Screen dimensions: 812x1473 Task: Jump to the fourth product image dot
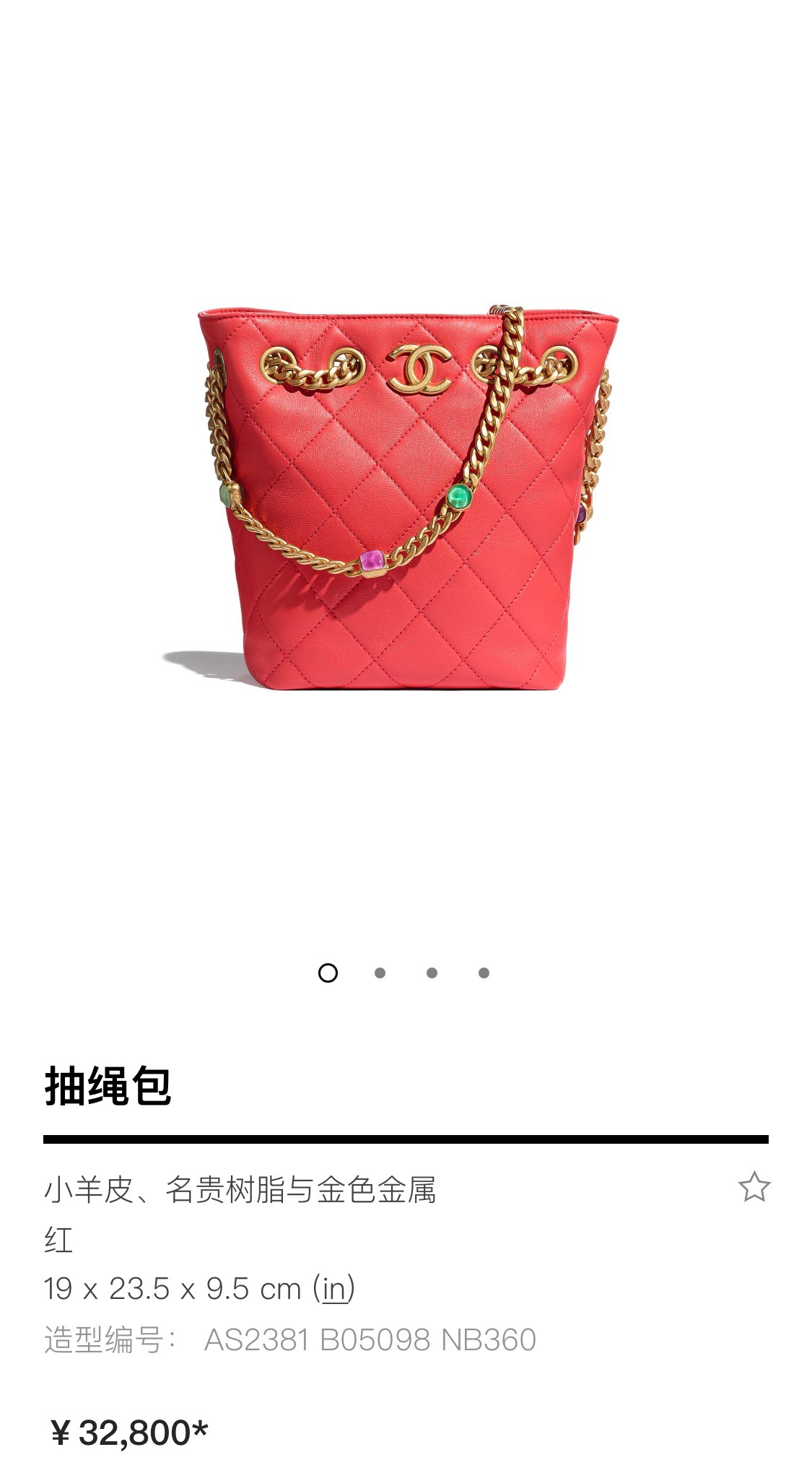484,973
